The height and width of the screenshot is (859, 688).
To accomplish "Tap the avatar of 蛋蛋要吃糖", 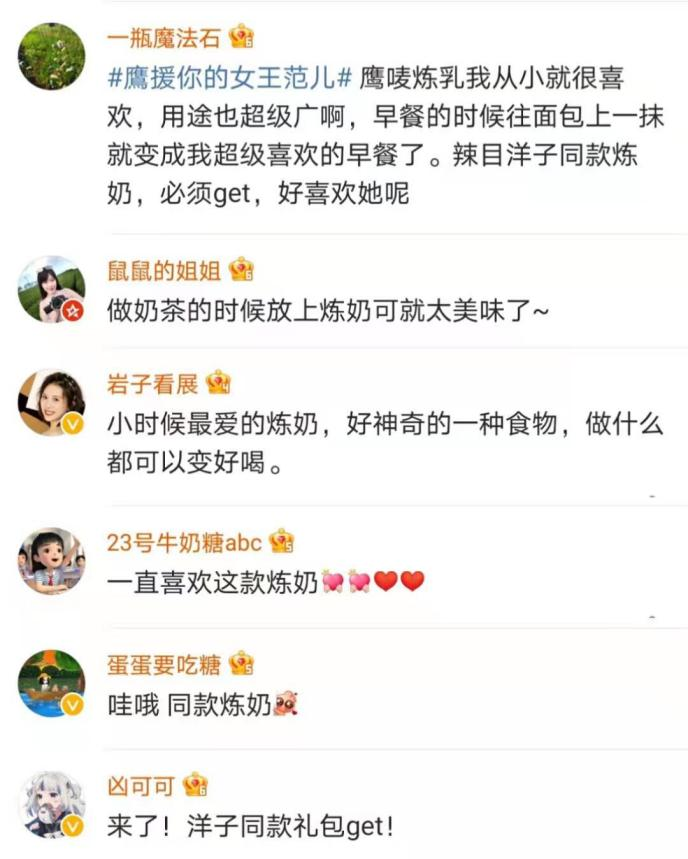I will (x=52, y=683).
